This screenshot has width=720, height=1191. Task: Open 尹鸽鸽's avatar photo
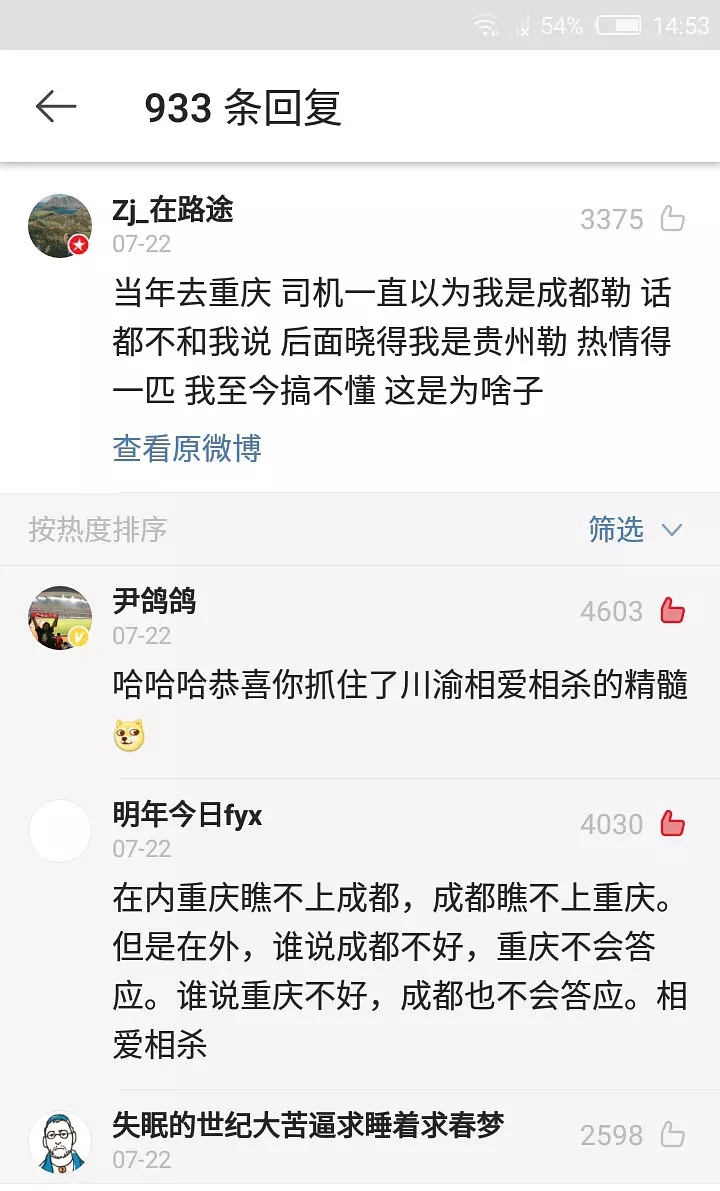coord(59,616)
